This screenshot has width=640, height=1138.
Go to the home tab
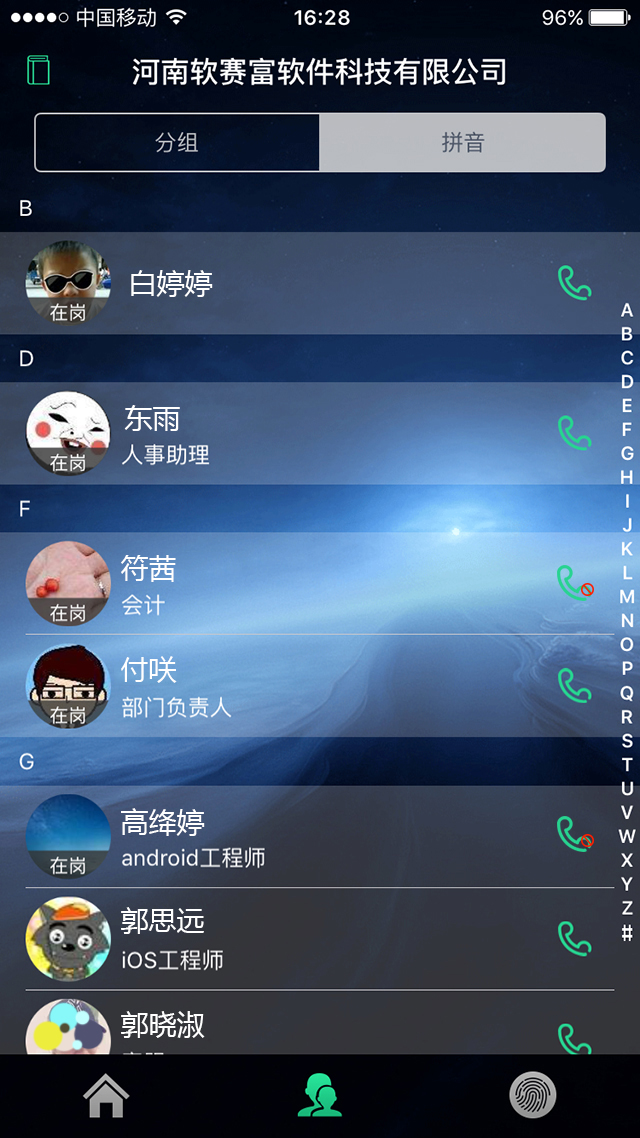(106, 1096)
